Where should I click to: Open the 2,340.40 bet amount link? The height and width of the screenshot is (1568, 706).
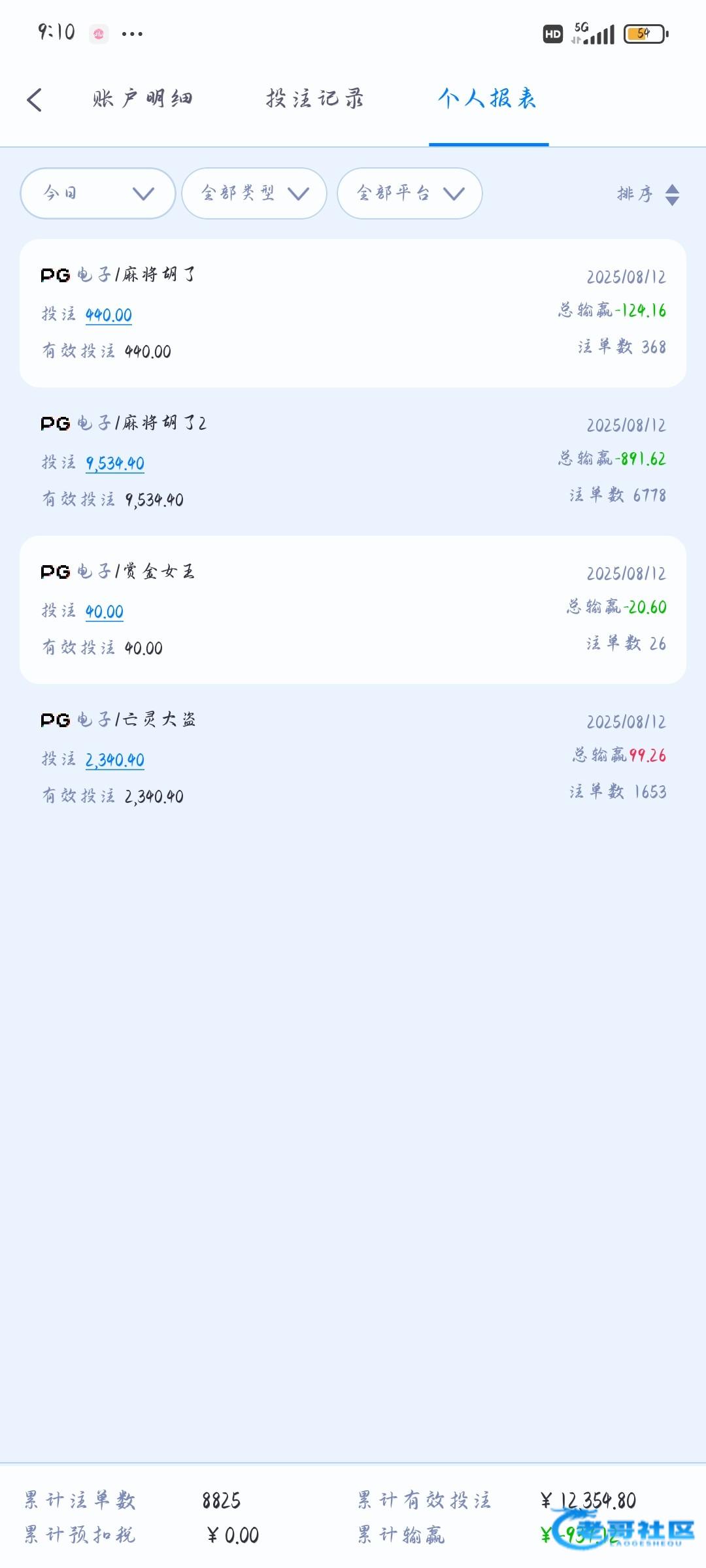tap(115, 760)
